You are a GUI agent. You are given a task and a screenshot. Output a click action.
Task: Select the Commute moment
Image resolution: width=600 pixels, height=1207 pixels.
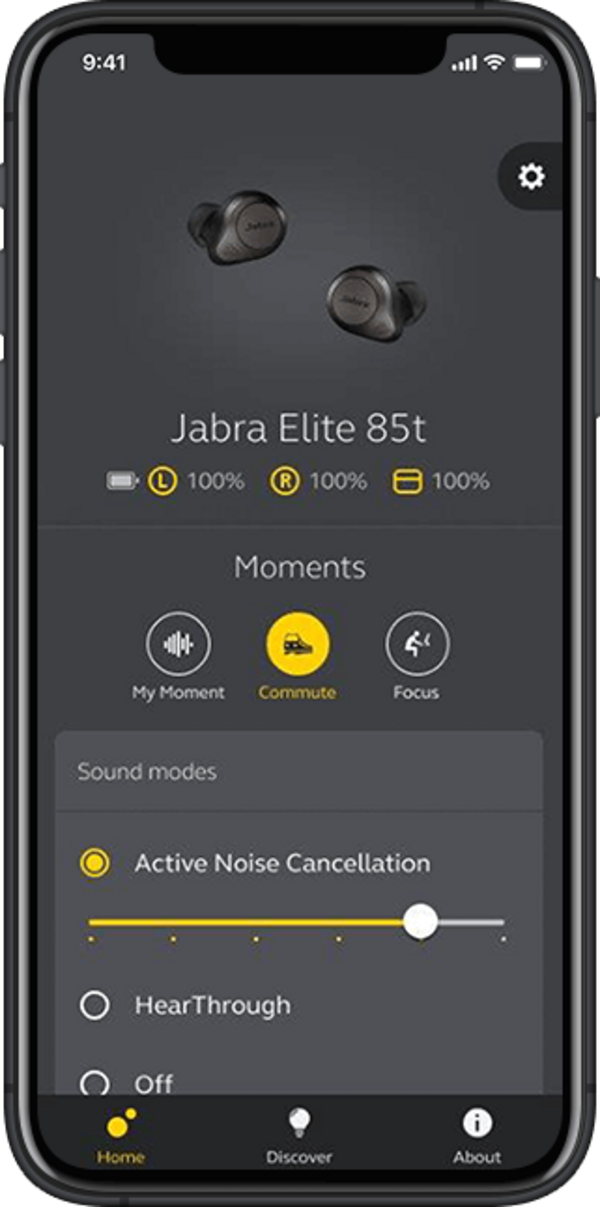tap(298, 645)
